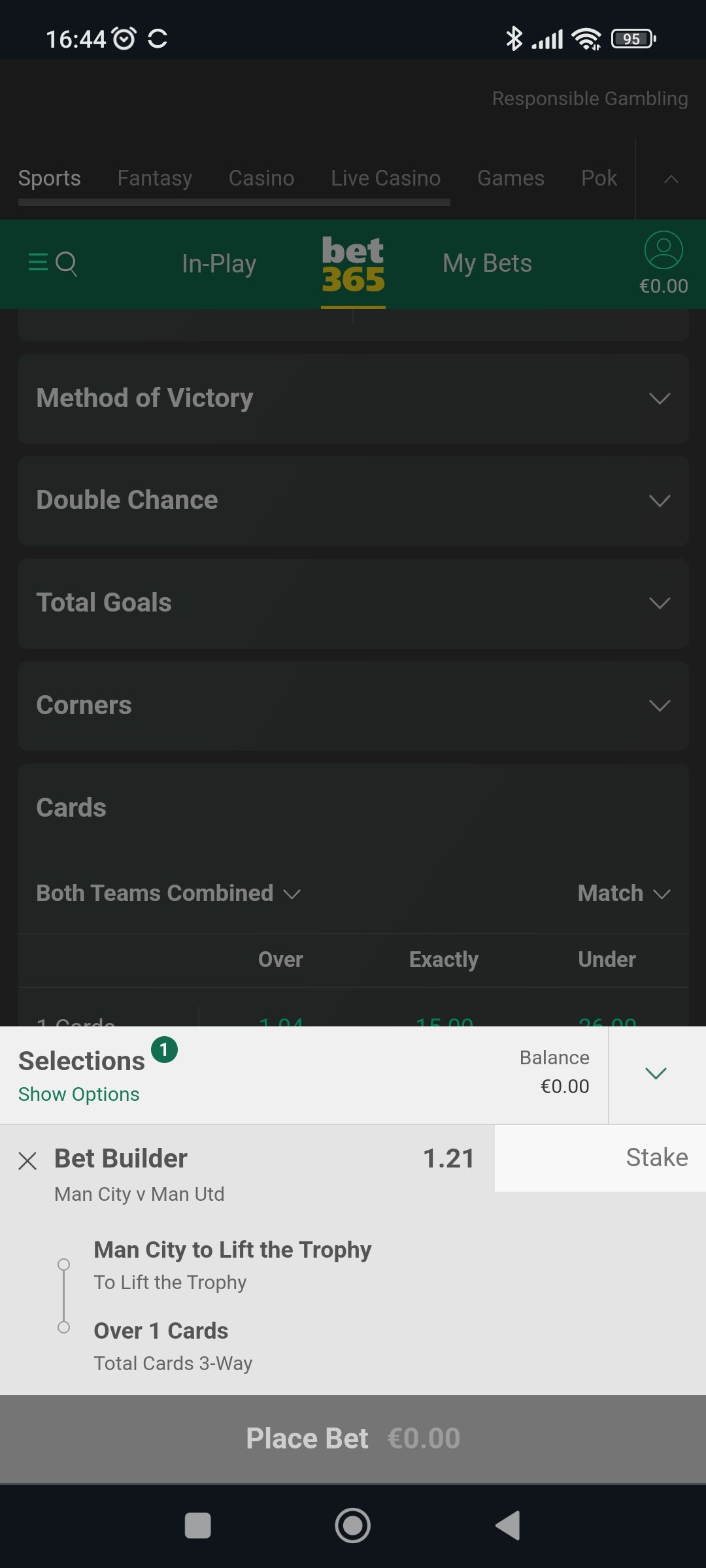This screenshot has width=706, height=1568.
Task: Expand the Corners market
Action: click(x=353, y=706)
